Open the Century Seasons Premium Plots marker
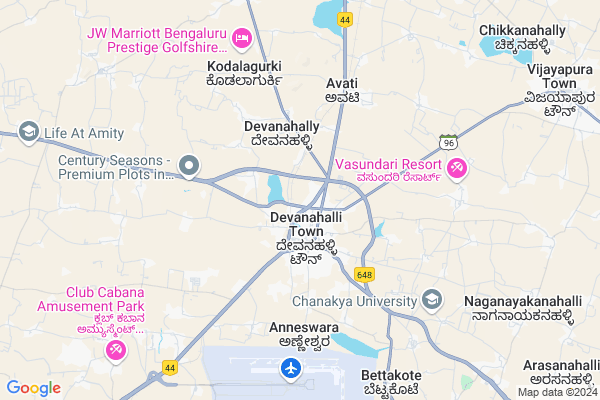Screen dimensions: 600x400 click(191, 166)
